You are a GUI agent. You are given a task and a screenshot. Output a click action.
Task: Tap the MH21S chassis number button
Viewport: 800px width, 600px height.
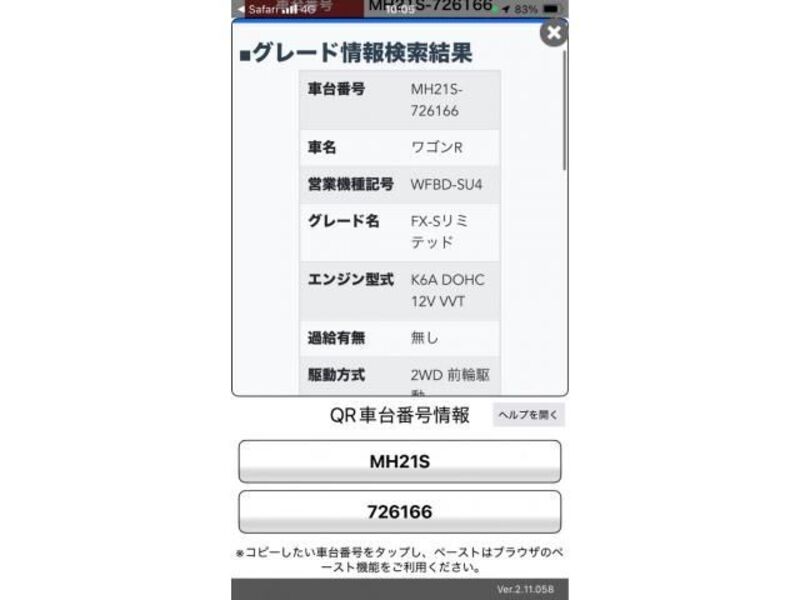[399, 462]
